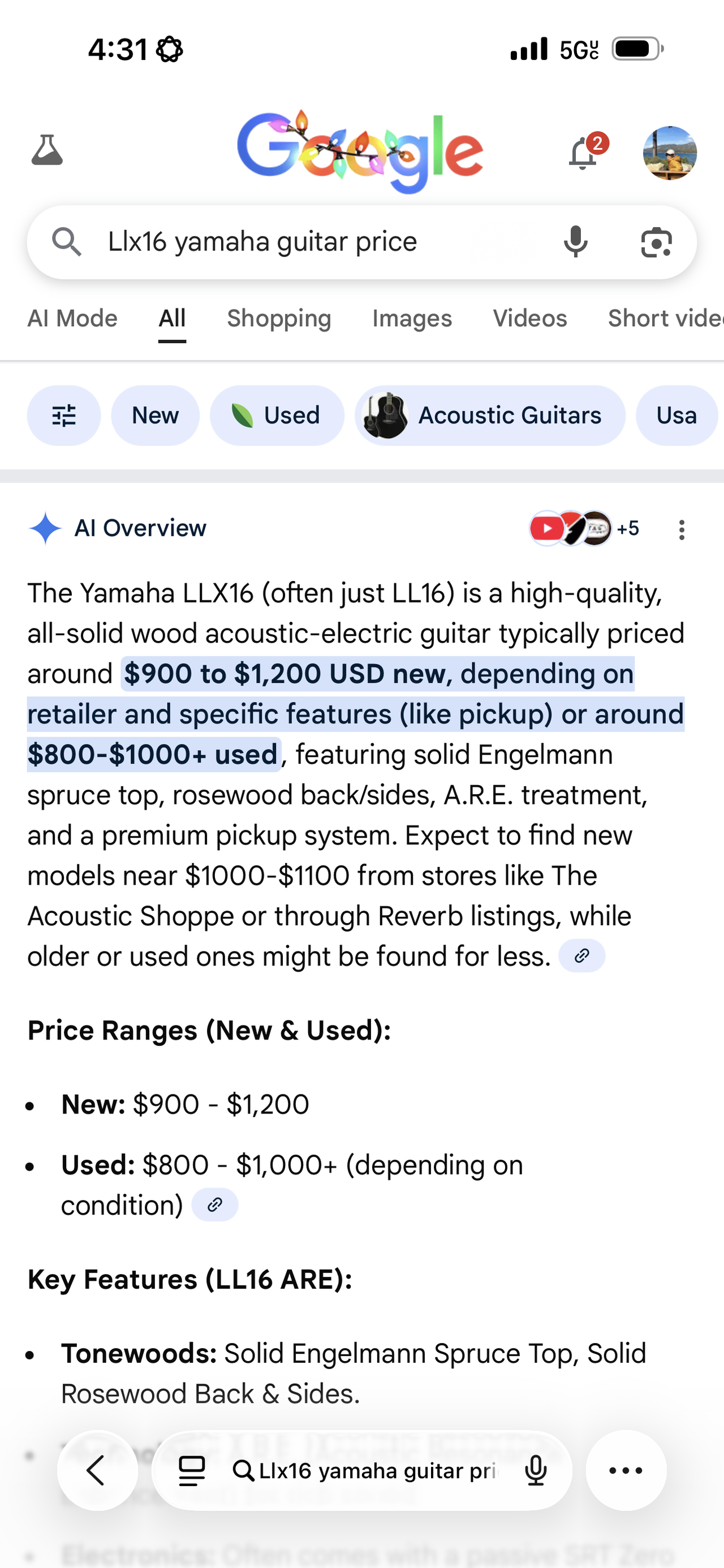This screenshot has height=1568, width=724.
Task: Go back with browser back arrow
Action: coord(97,1471)
